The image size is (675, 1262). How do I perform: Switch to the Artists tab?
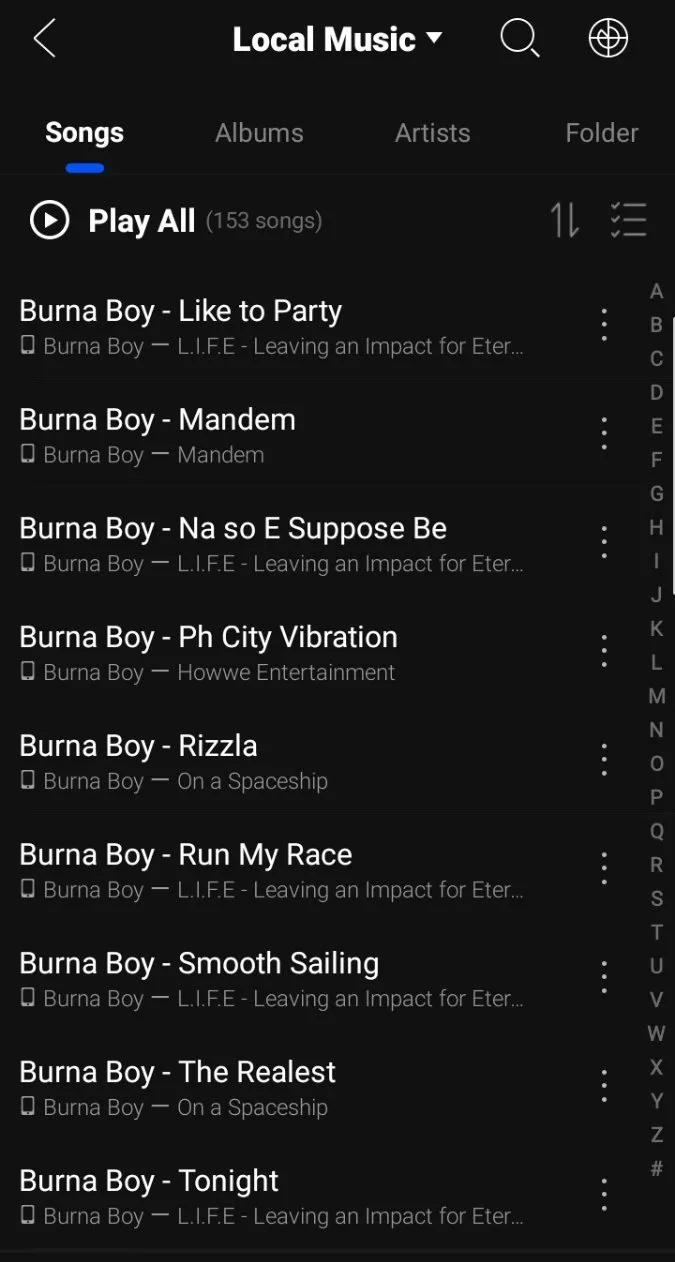tap(432, 133)
